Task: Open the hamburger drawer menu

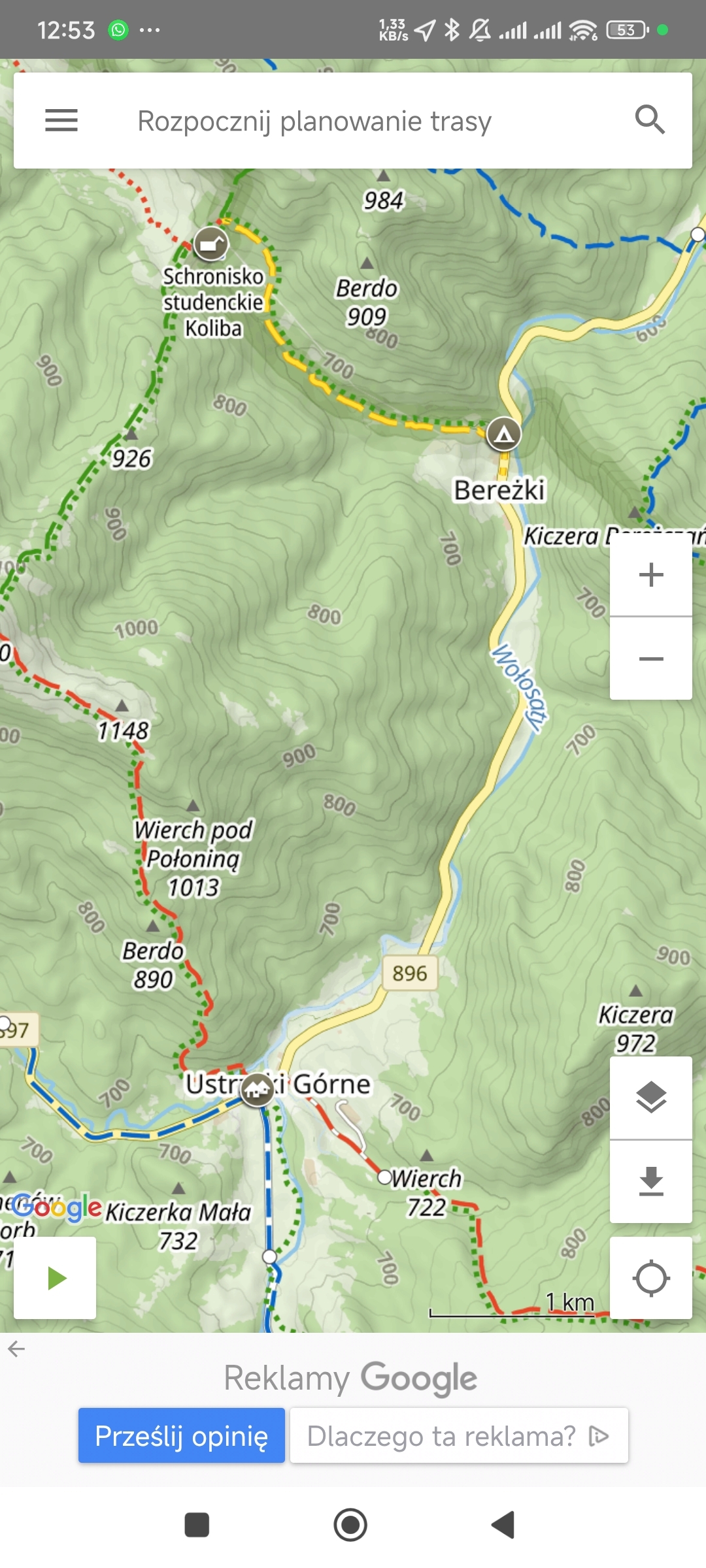Action: click(x=61, y=120)
